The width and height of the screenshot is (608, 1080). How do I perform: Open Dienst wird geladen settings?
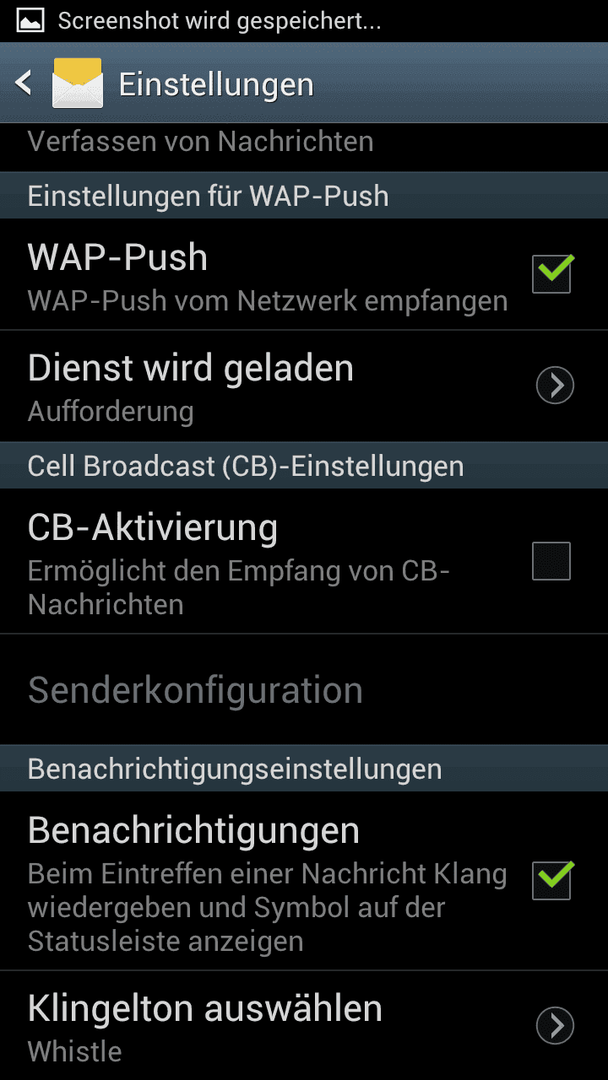click(x=554, y=385)
